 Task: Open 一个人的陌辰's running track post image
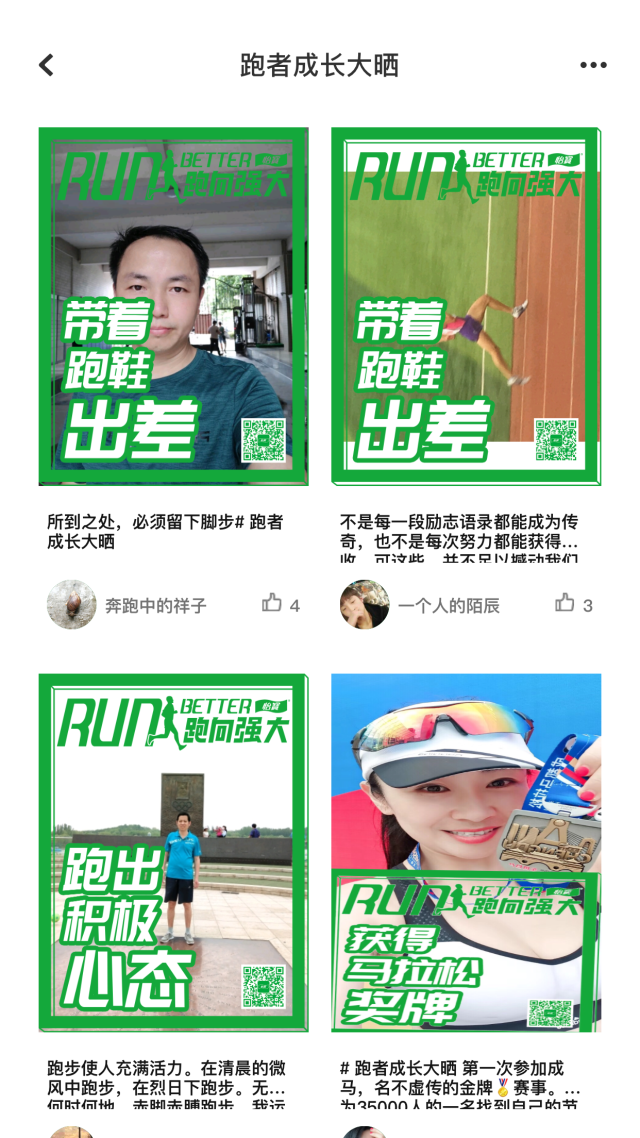(466, 306)
